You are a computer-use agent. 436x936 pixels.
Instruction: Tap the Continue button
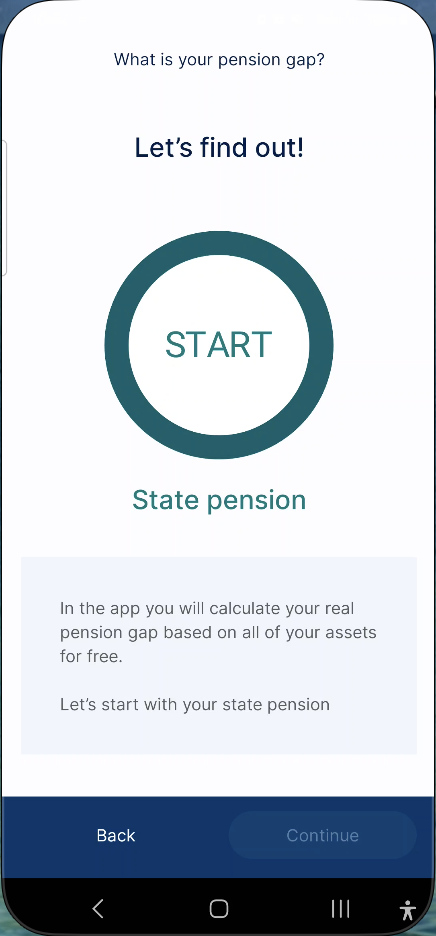tap(323, 835)
